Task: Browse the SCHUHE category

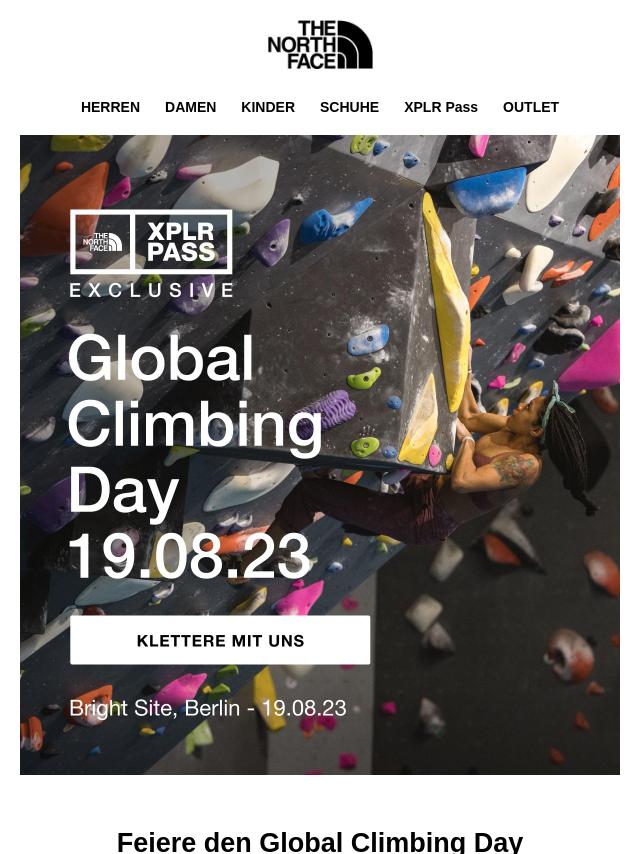Action: pyautogui.click(x=349, y=107)
